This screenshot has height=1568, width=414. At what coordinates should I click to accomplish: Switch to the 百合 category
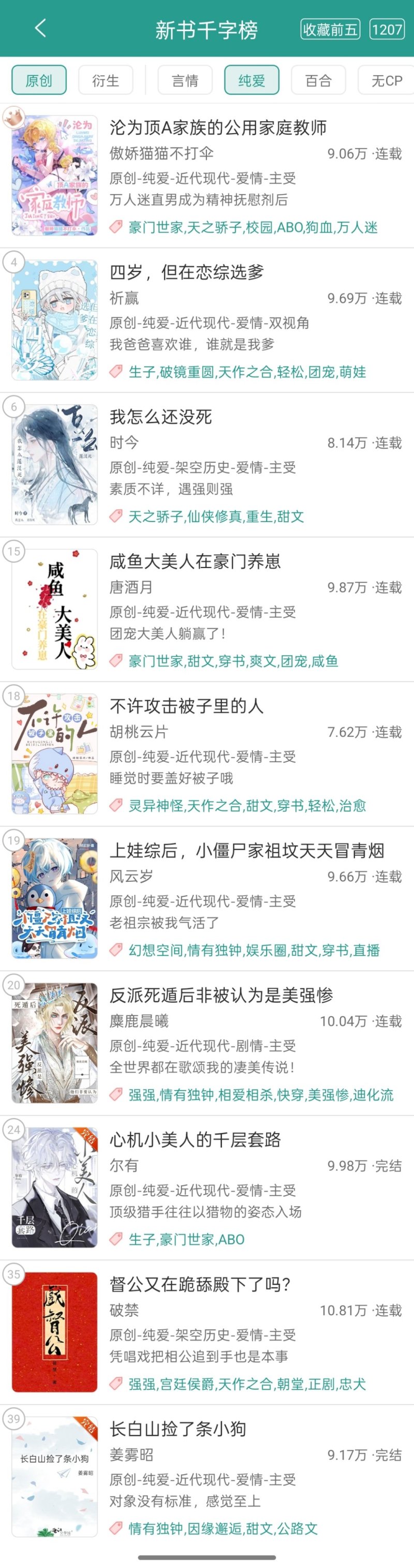pos(319,80)
